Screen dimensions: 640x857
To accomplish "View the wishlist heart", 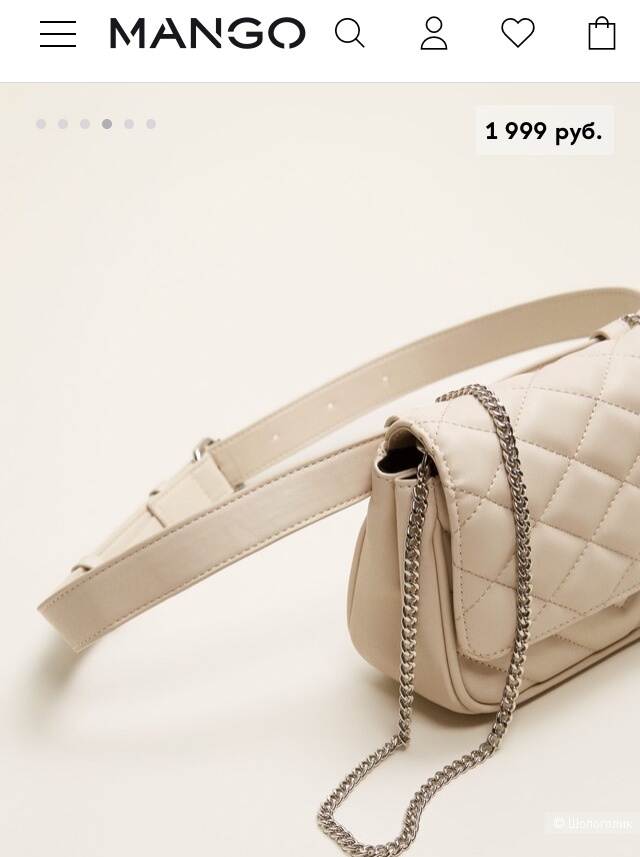I will [518, 34].
